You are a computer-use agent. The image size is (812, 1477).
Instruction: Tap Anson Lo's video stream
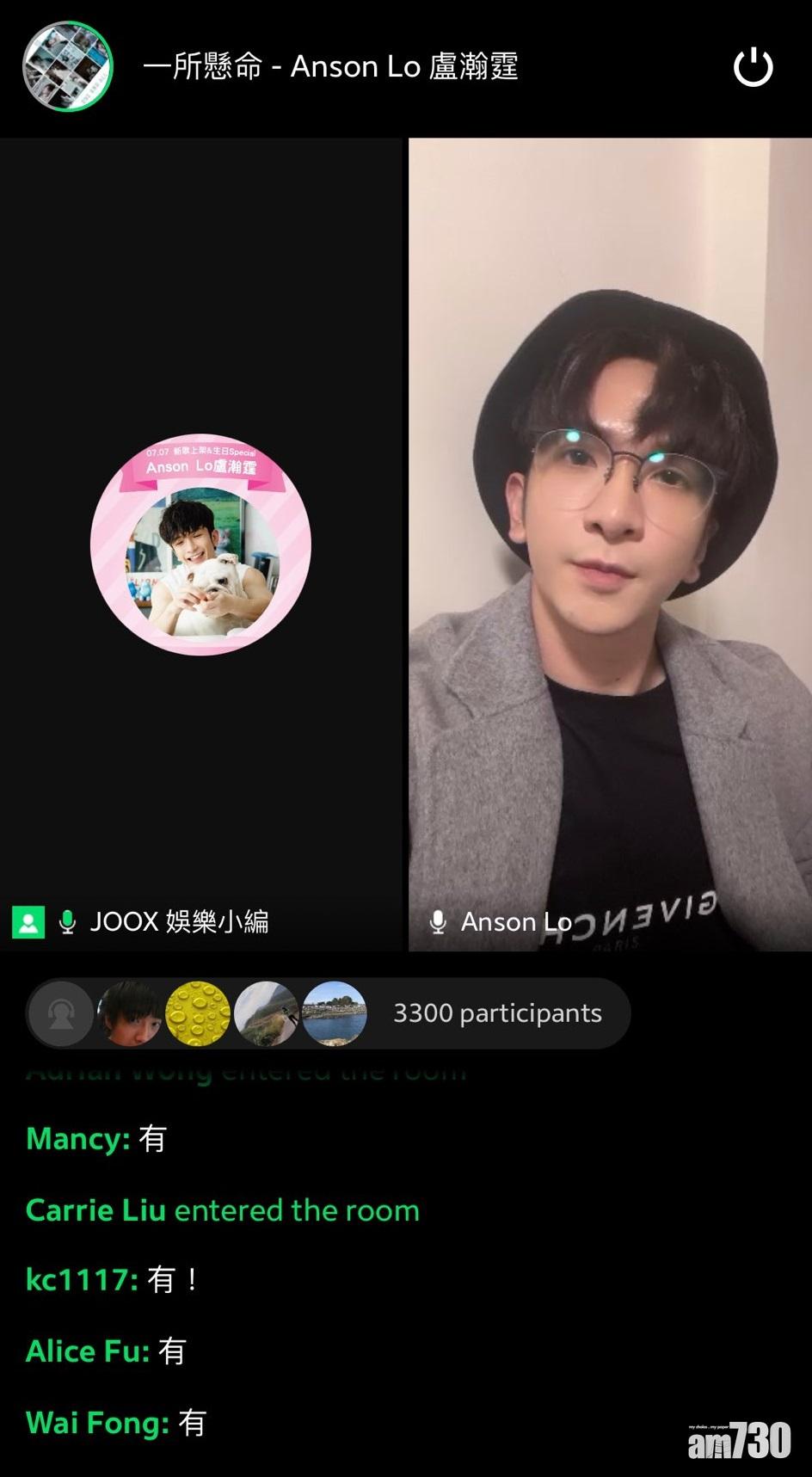pyautogui.click(x=609, y=544)
